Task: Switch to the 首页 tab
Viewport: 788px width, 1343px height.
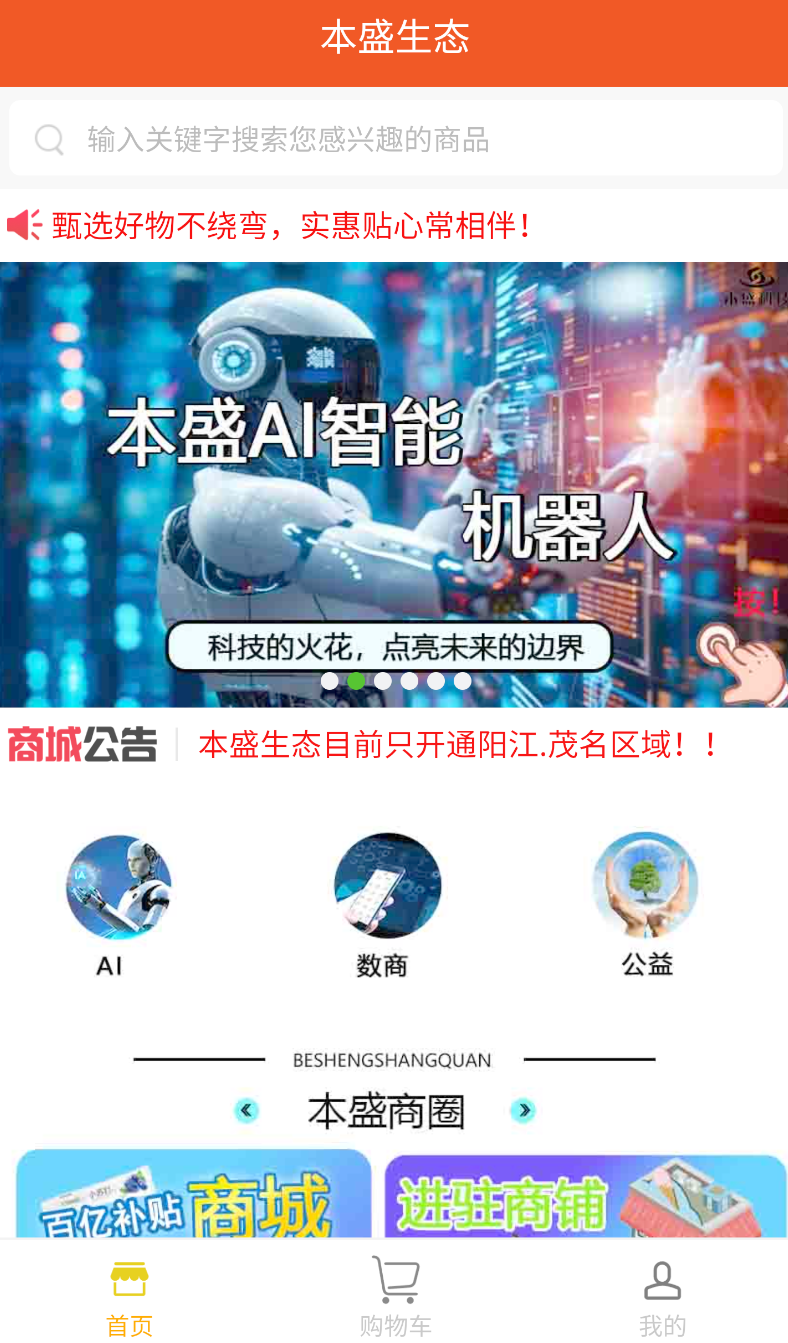Action: point(130,1298)
